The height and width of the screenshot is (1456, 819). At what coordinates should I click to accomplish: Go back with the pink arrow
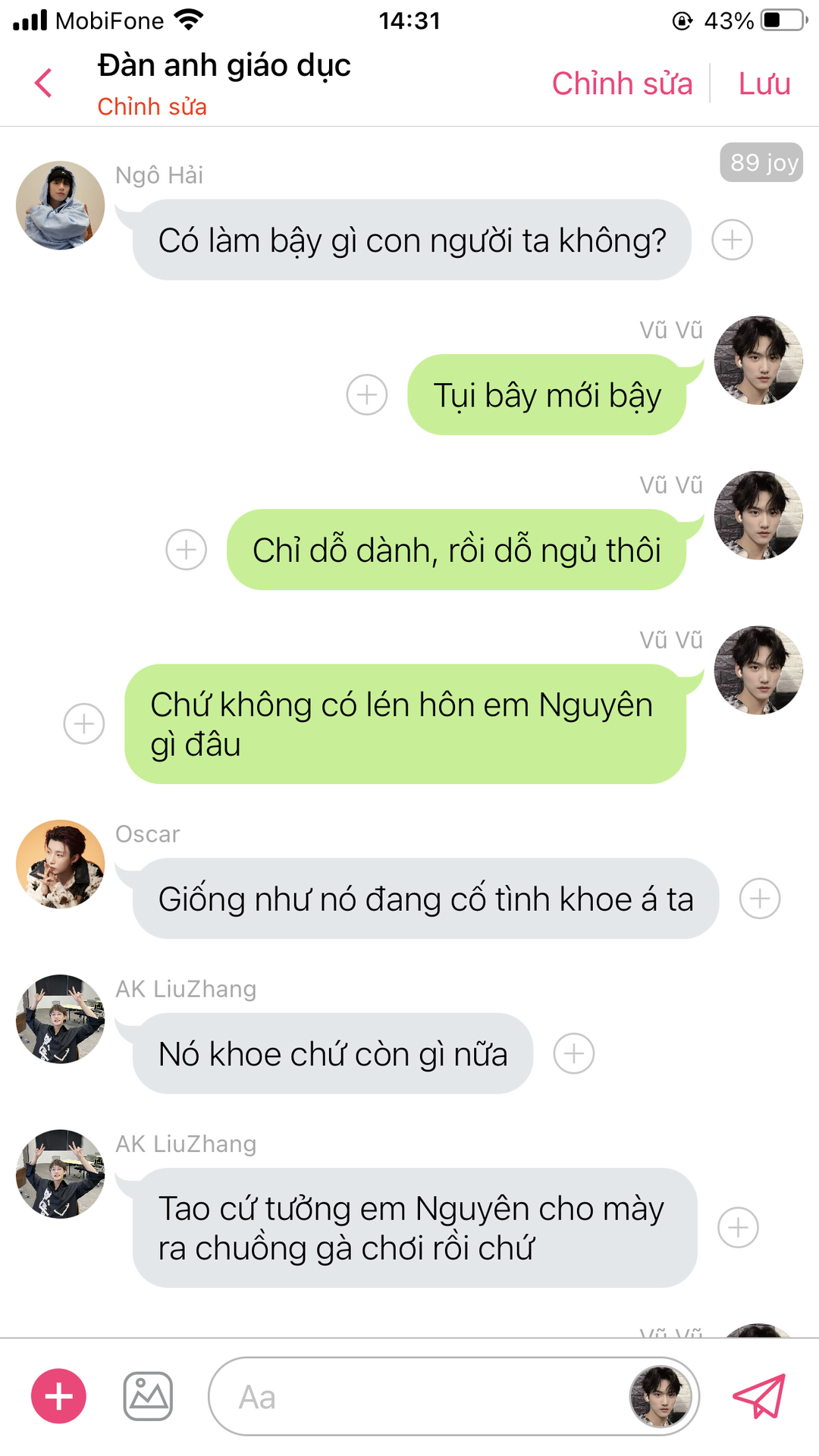coord(44,83)
